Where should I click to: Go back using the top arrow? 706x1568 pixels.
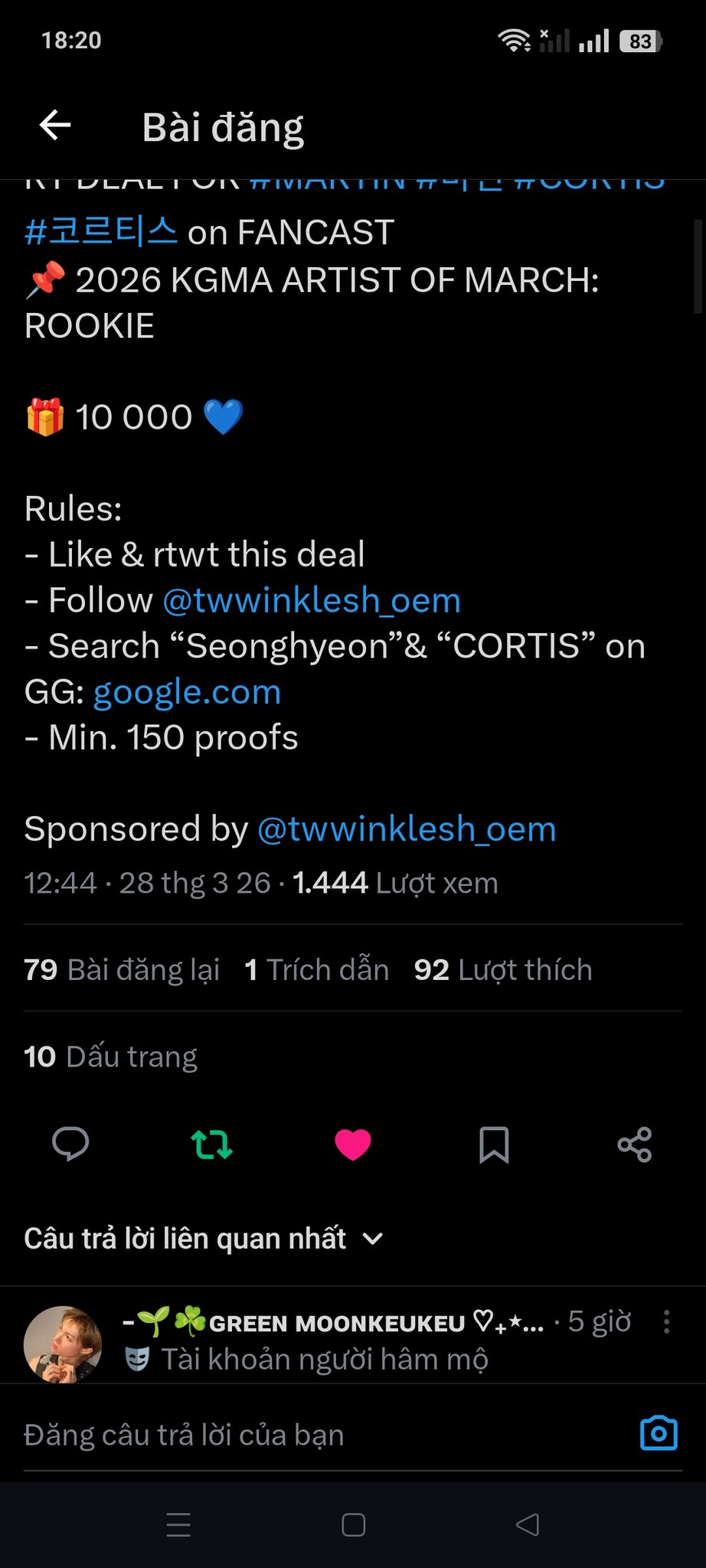coord(55,125)
